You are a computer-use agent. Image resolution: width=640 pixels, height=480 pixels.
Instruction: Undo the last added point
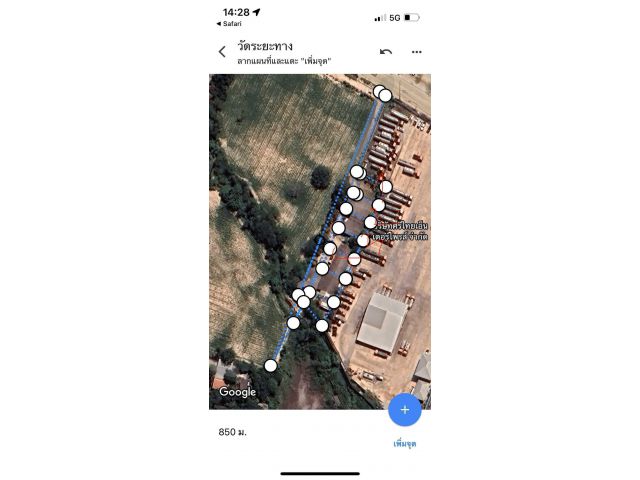click(386, 52)
